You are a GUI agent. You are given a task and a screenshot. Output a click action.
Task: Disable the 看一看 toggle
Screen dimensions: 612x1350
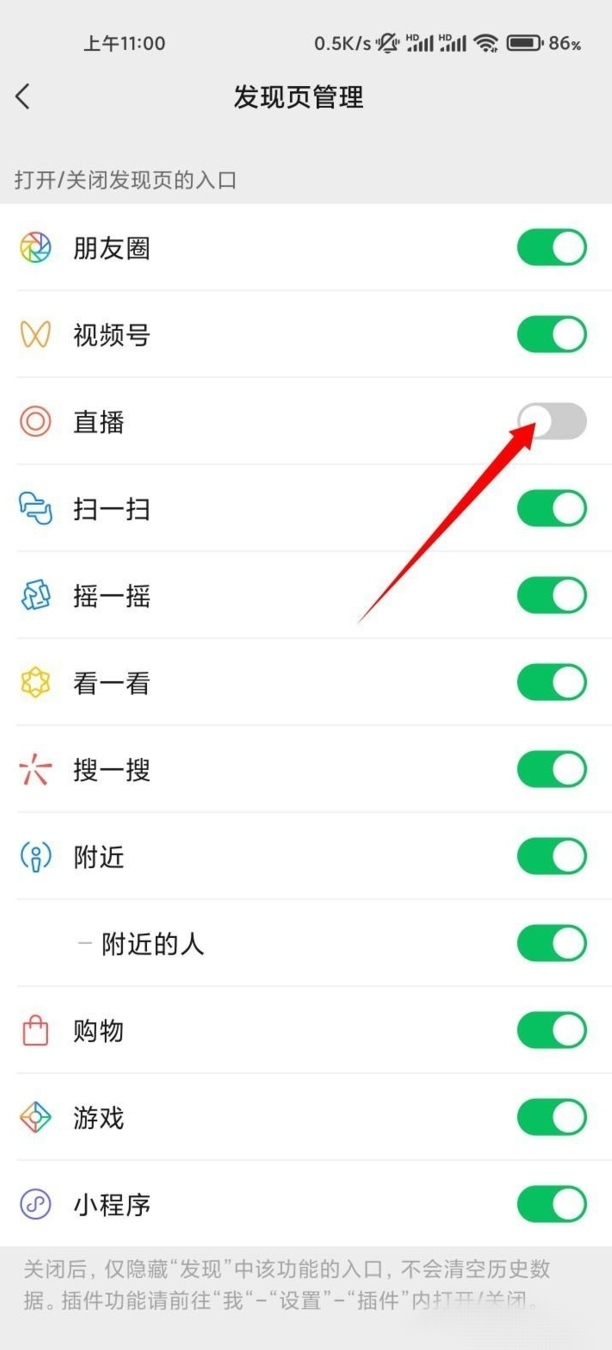point(551,683)
